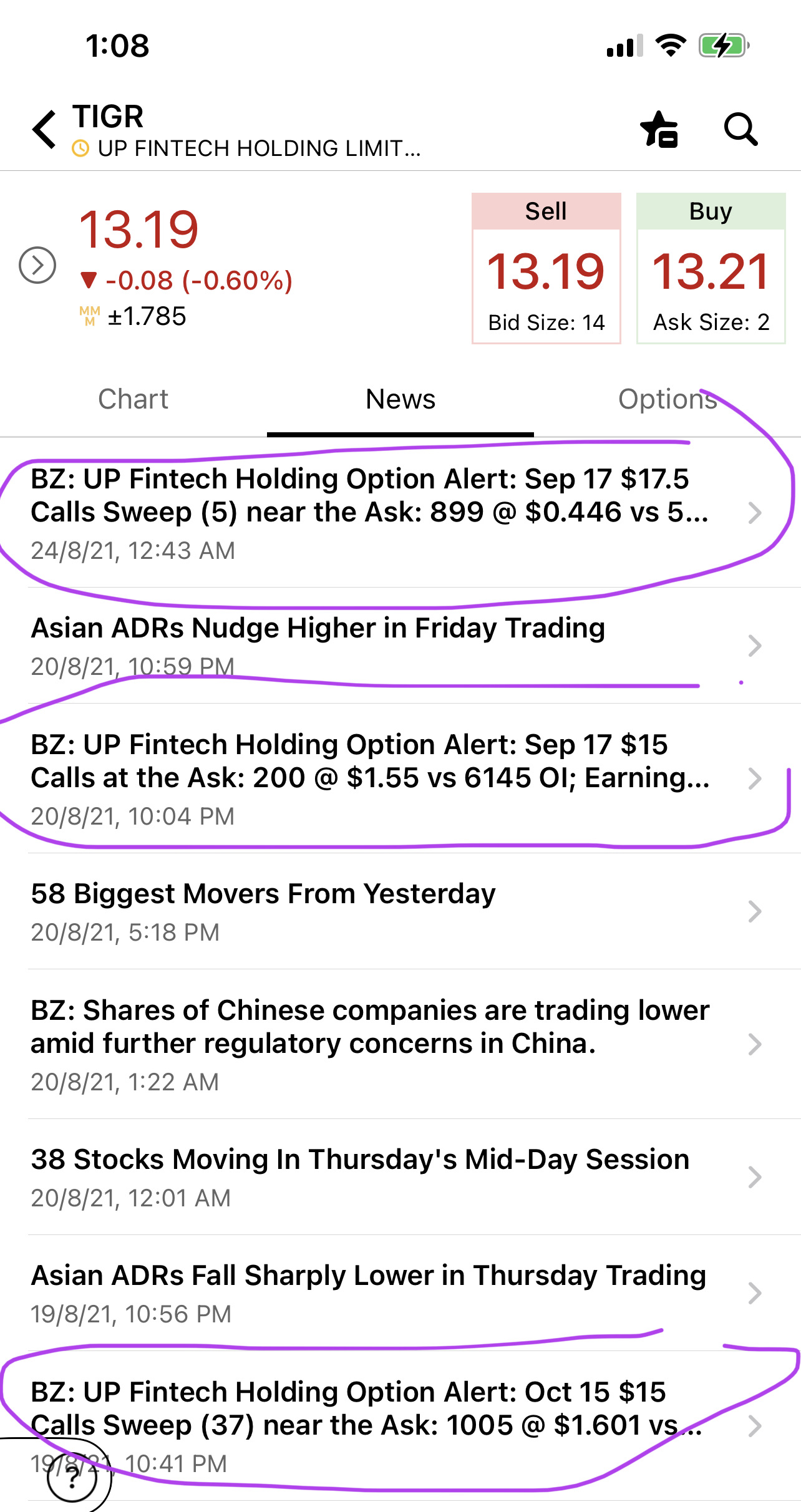Open the article on Chinese companies trading lower
This screenshot has height=1512, width=801.
click(x=400, y=1044)
